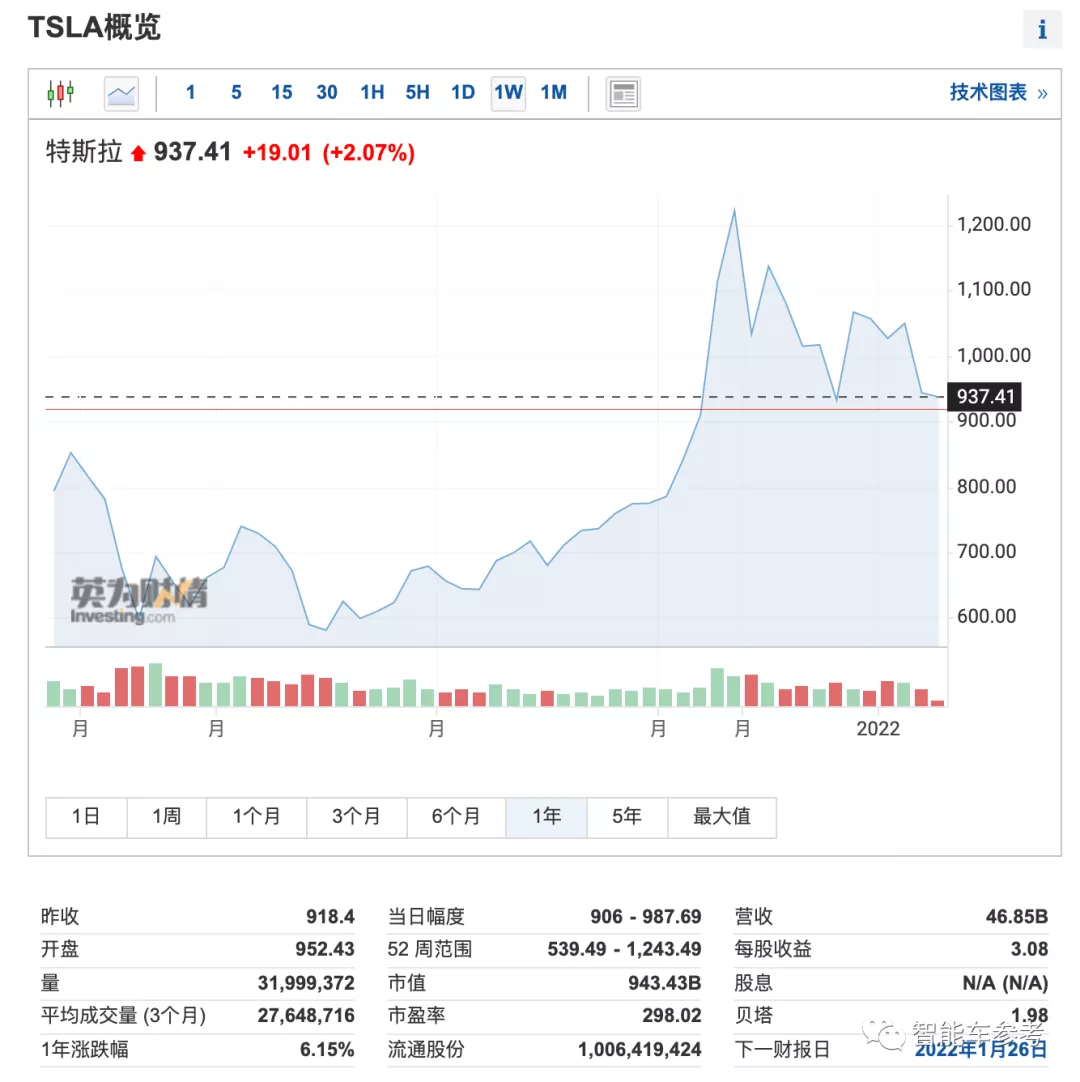This screenshot has width=1080, height=1082.
Task: Select the 3个月 range tab
Action: tap(356, 817)
